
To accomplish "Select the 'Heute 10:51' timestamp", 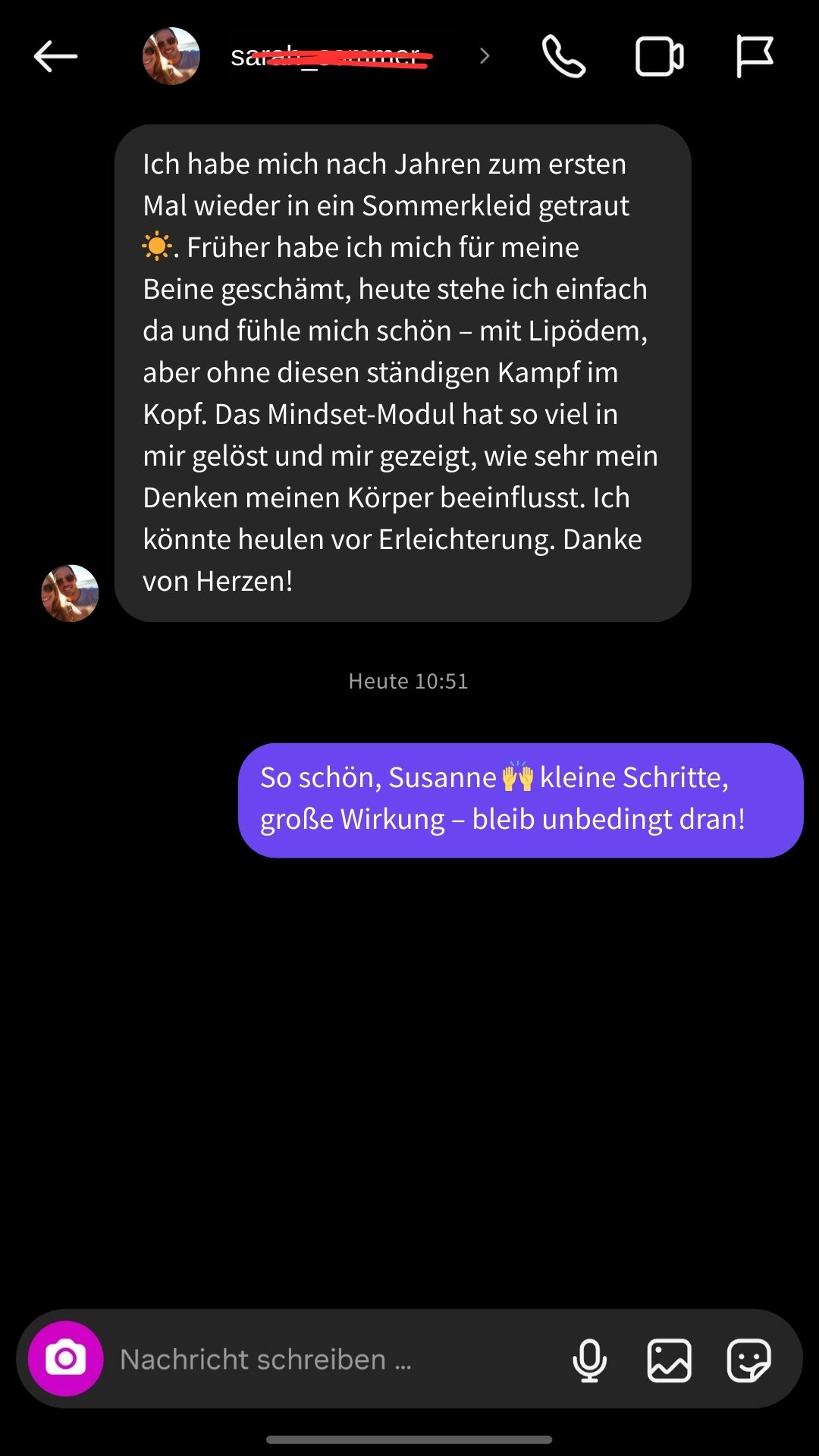I will (x=408, y=680).
